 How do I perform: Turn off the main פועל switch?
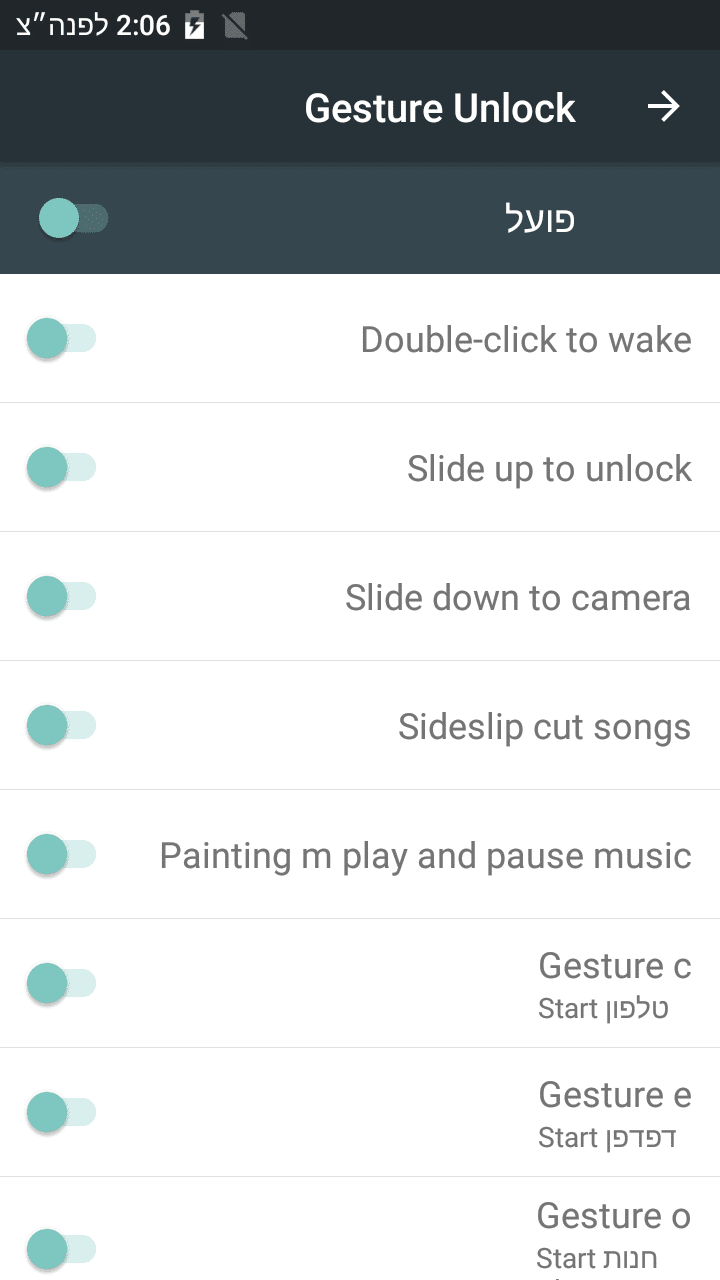72,218
